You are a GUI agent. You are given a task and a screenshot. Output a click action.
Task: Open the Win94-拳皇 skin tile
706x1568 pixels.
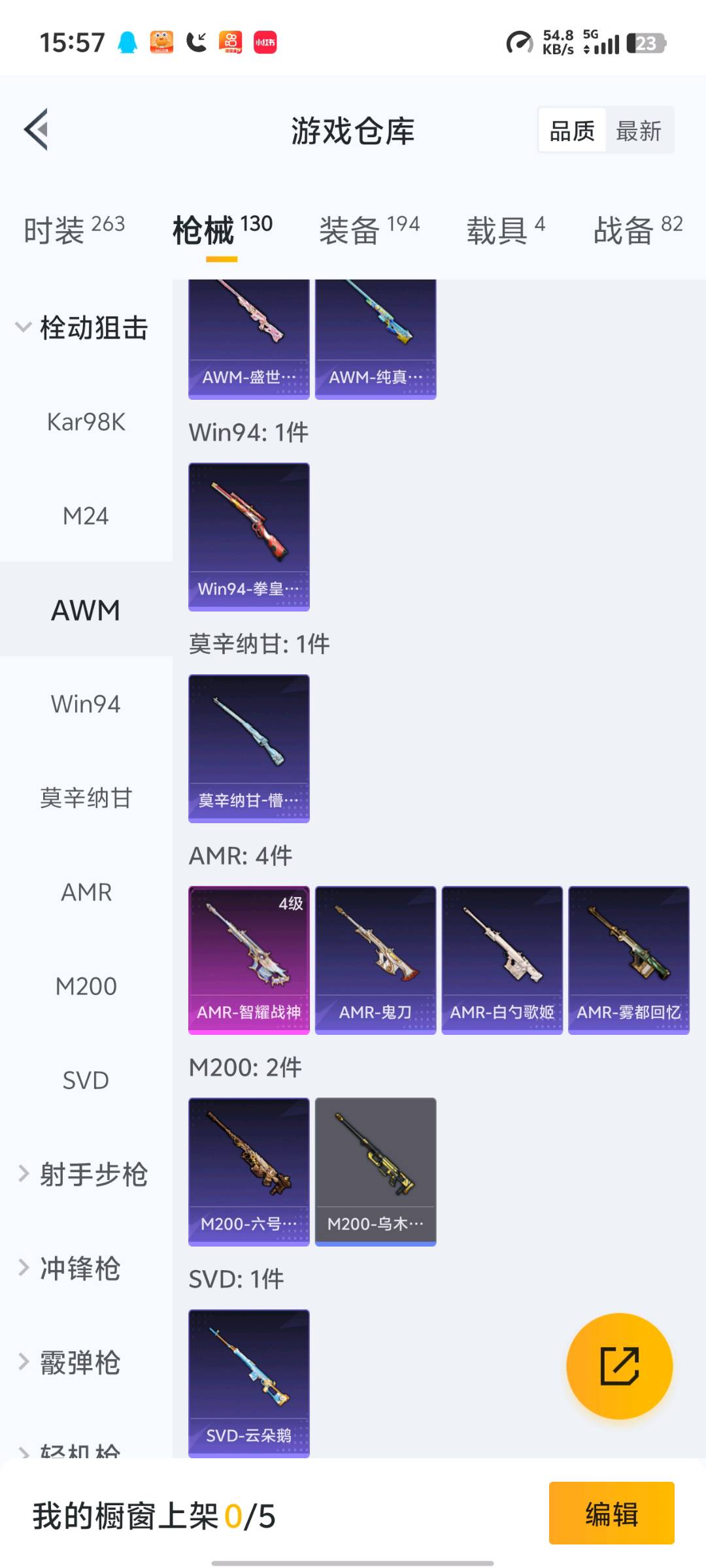pos(249,536)
